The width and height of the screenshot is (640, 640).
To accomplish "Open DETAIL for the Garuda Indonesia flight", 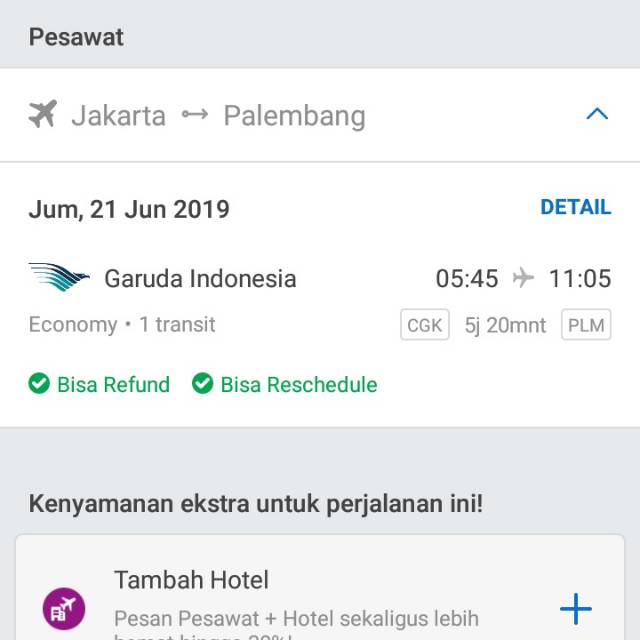I will [575, 208].
